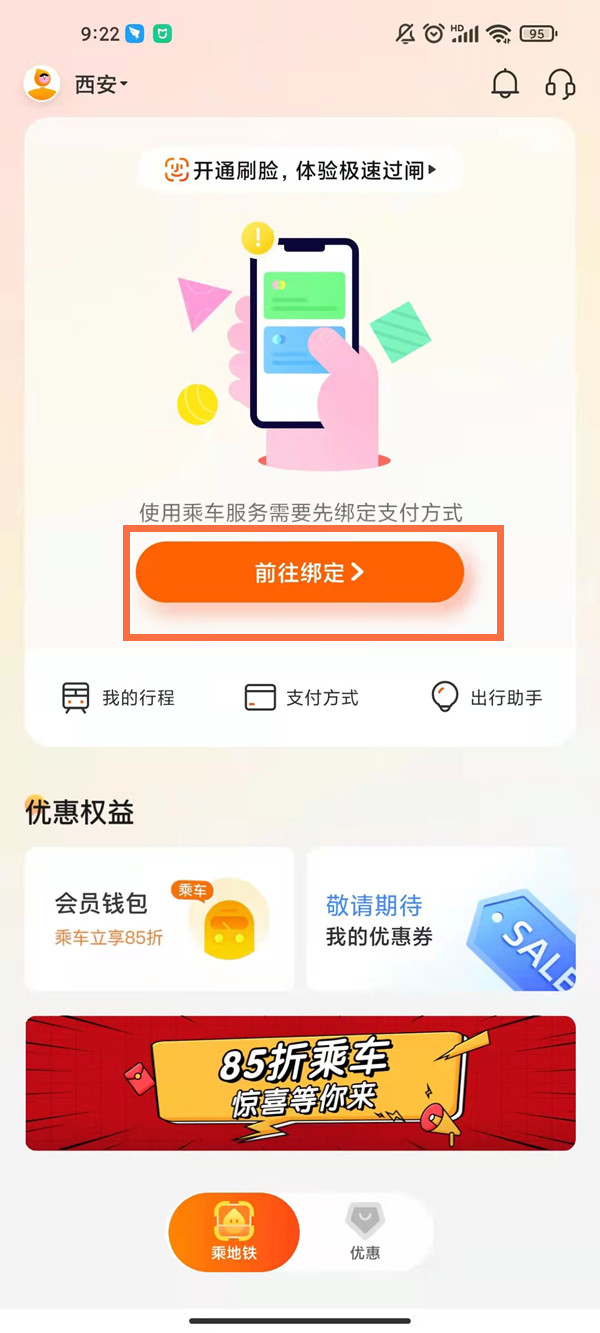Screen dimensions: 600x1333
Task: Launch the 出行助手 travel assistant
Action: tap(486, 698)
